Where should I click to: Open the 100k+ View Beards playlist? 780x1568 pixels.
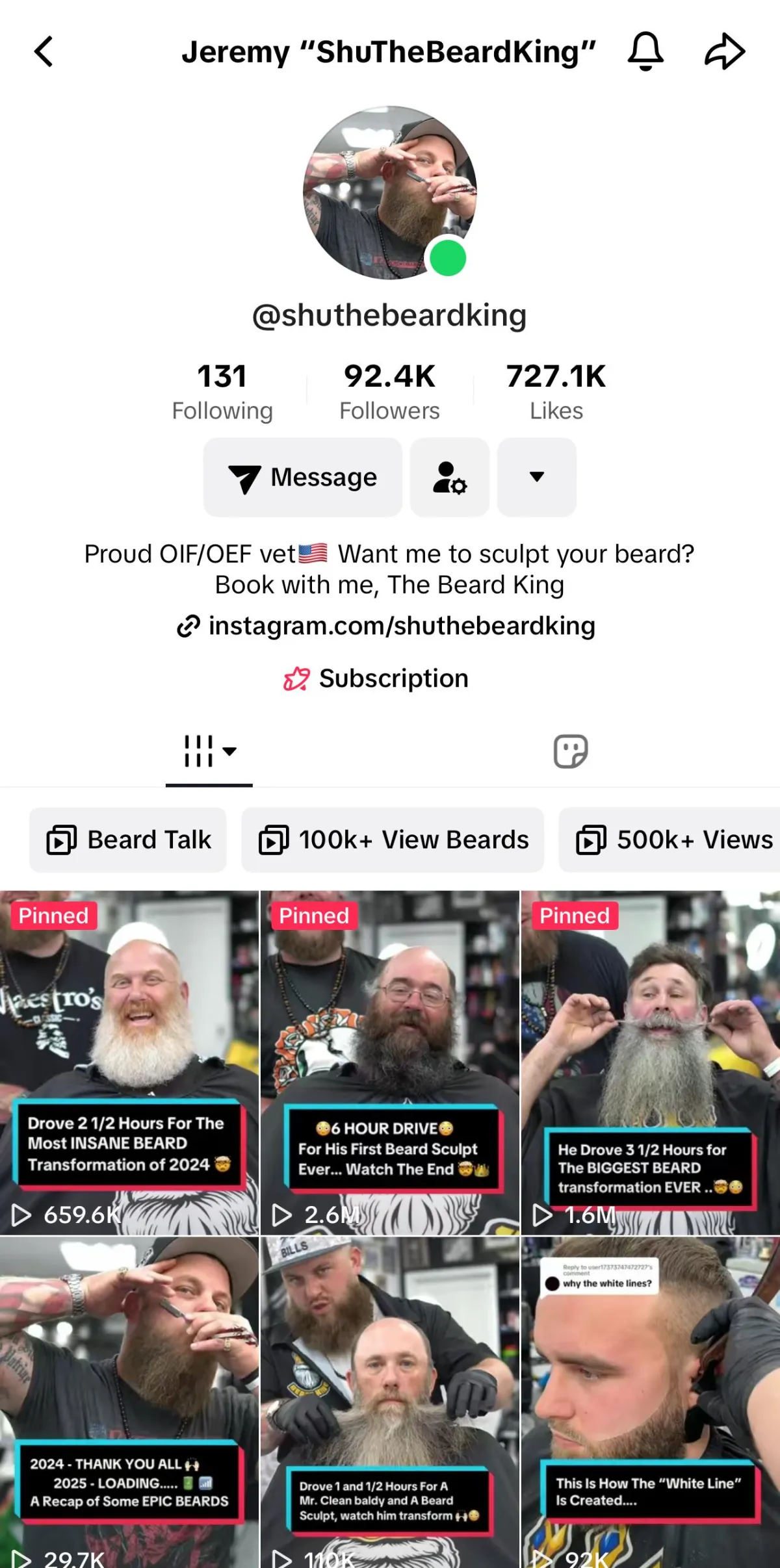393,840
